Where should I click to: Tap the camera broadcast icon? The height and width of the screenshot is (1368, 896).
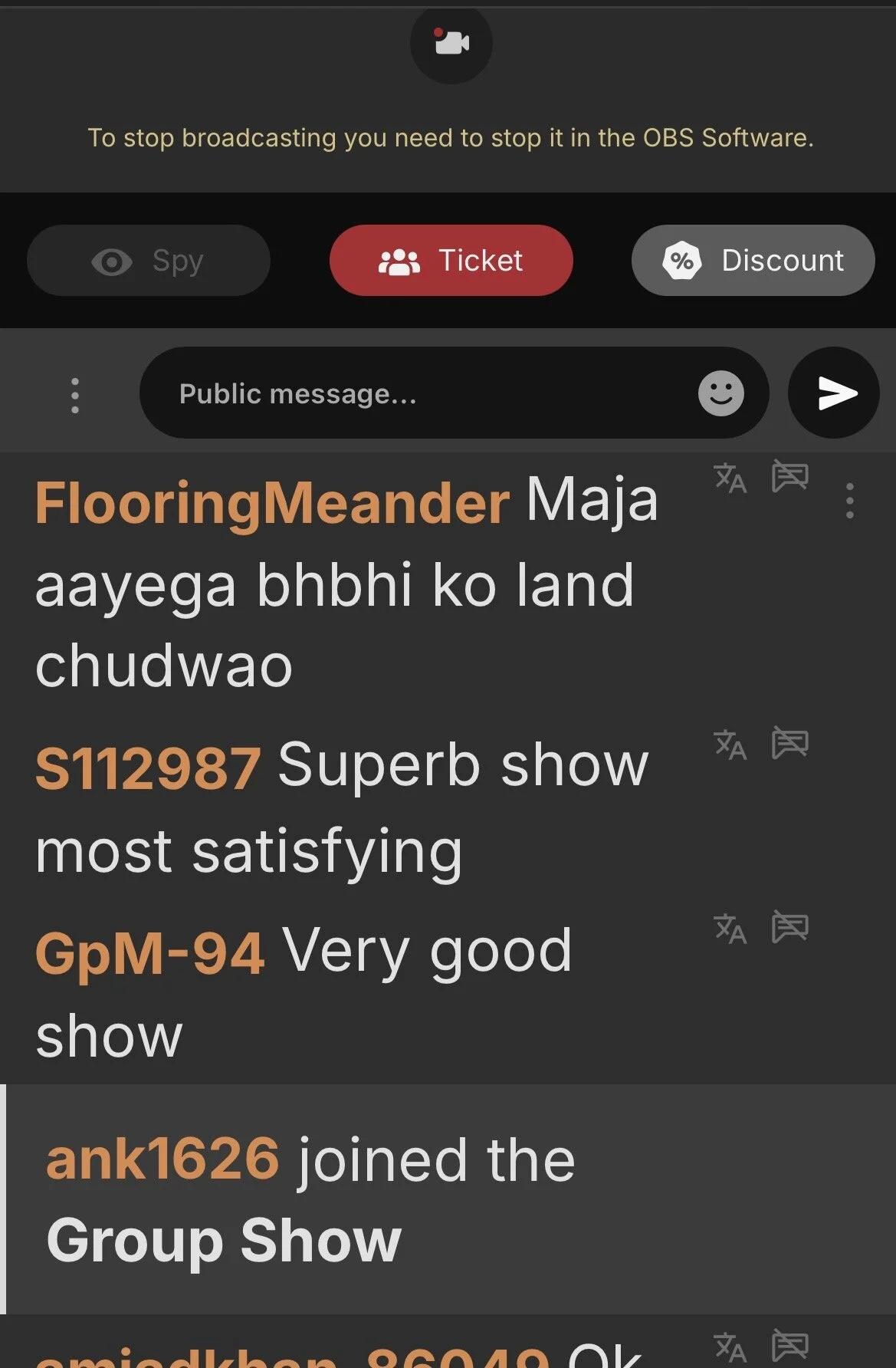pyautogui.click(x=451, y=43)
